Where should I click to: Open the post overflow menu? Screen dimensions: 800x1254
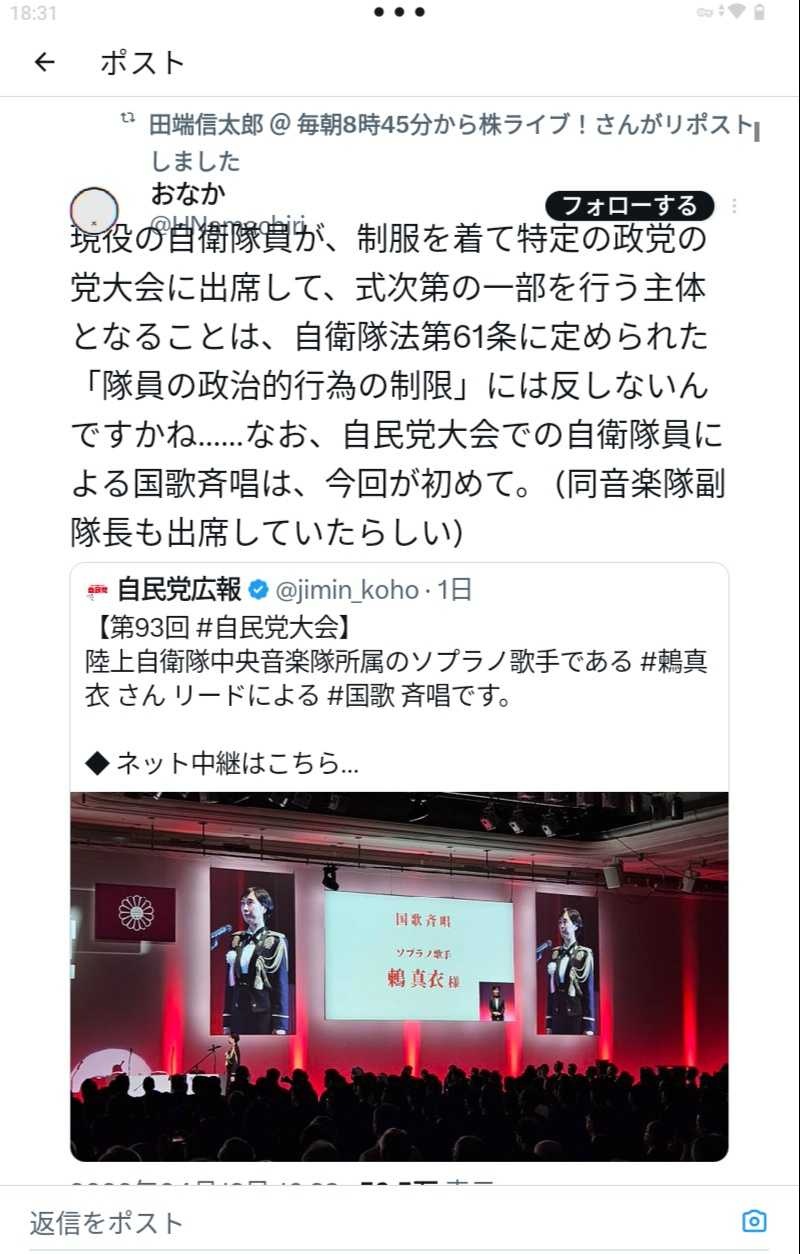(735, 206)
